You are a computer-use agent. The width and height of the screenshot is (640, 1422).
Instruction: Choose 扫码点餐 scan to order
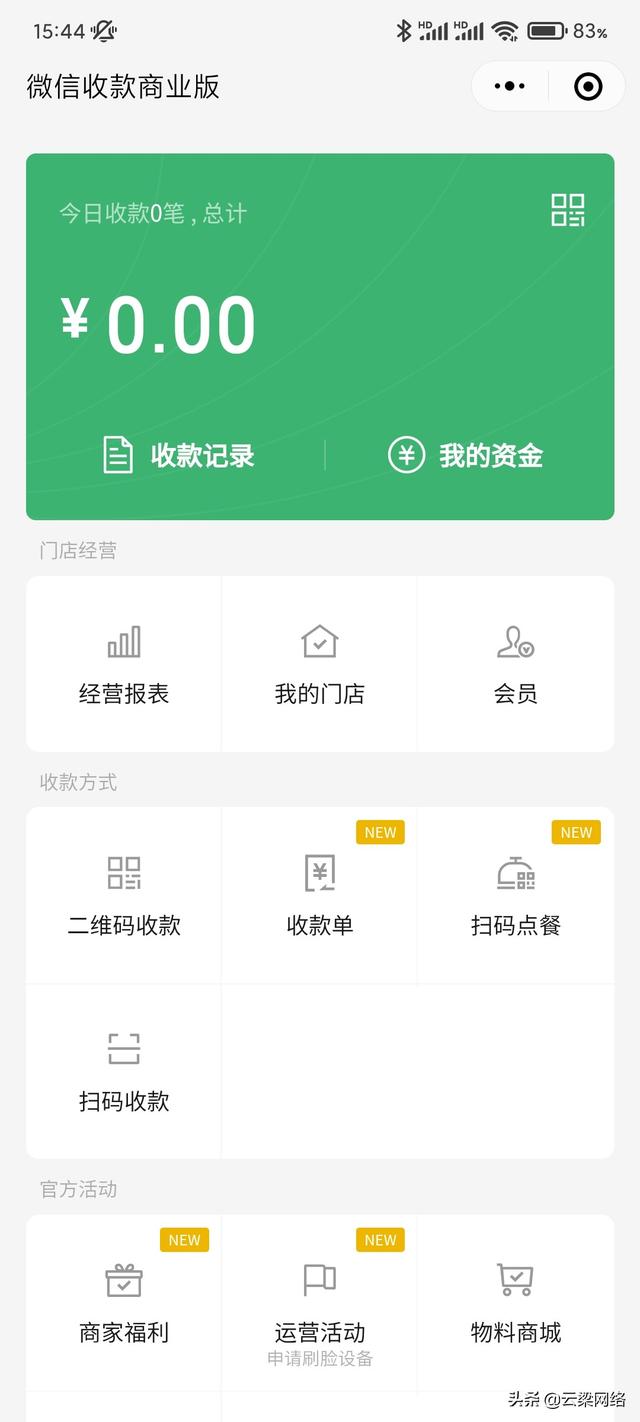point(516,895)
